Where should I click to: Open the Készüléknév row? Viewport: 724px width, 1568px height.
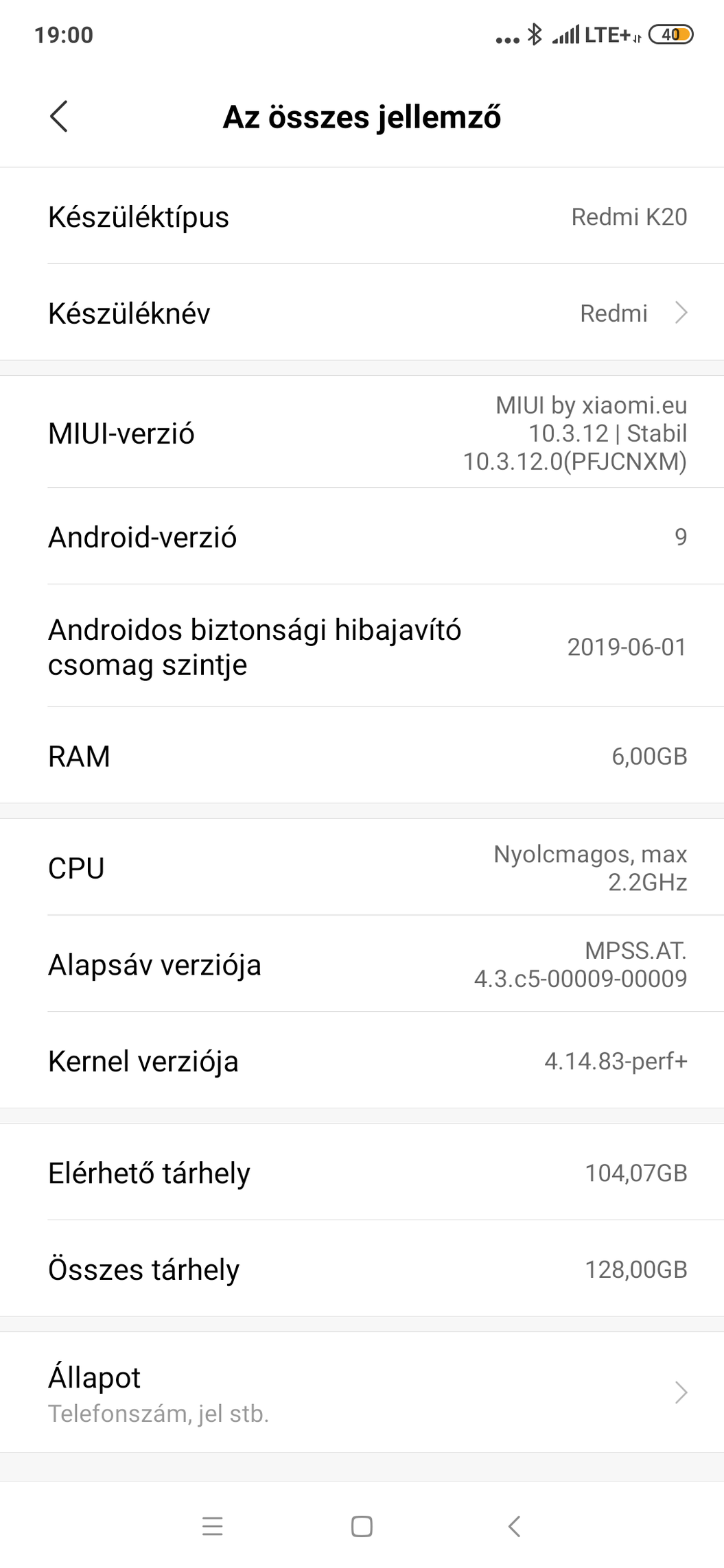(362, 313)
